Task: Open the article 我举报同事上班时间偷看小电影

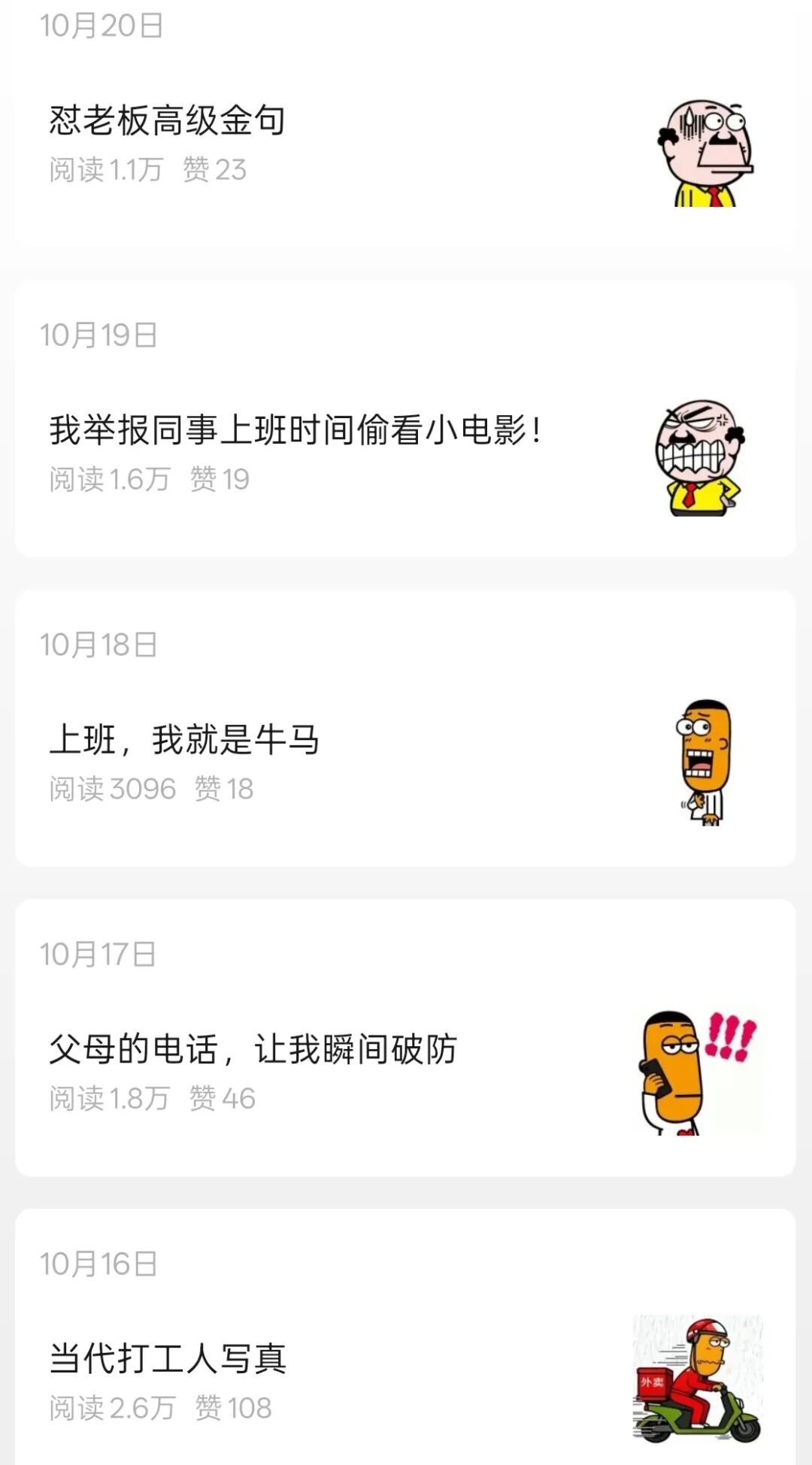Action: (295, 430)
